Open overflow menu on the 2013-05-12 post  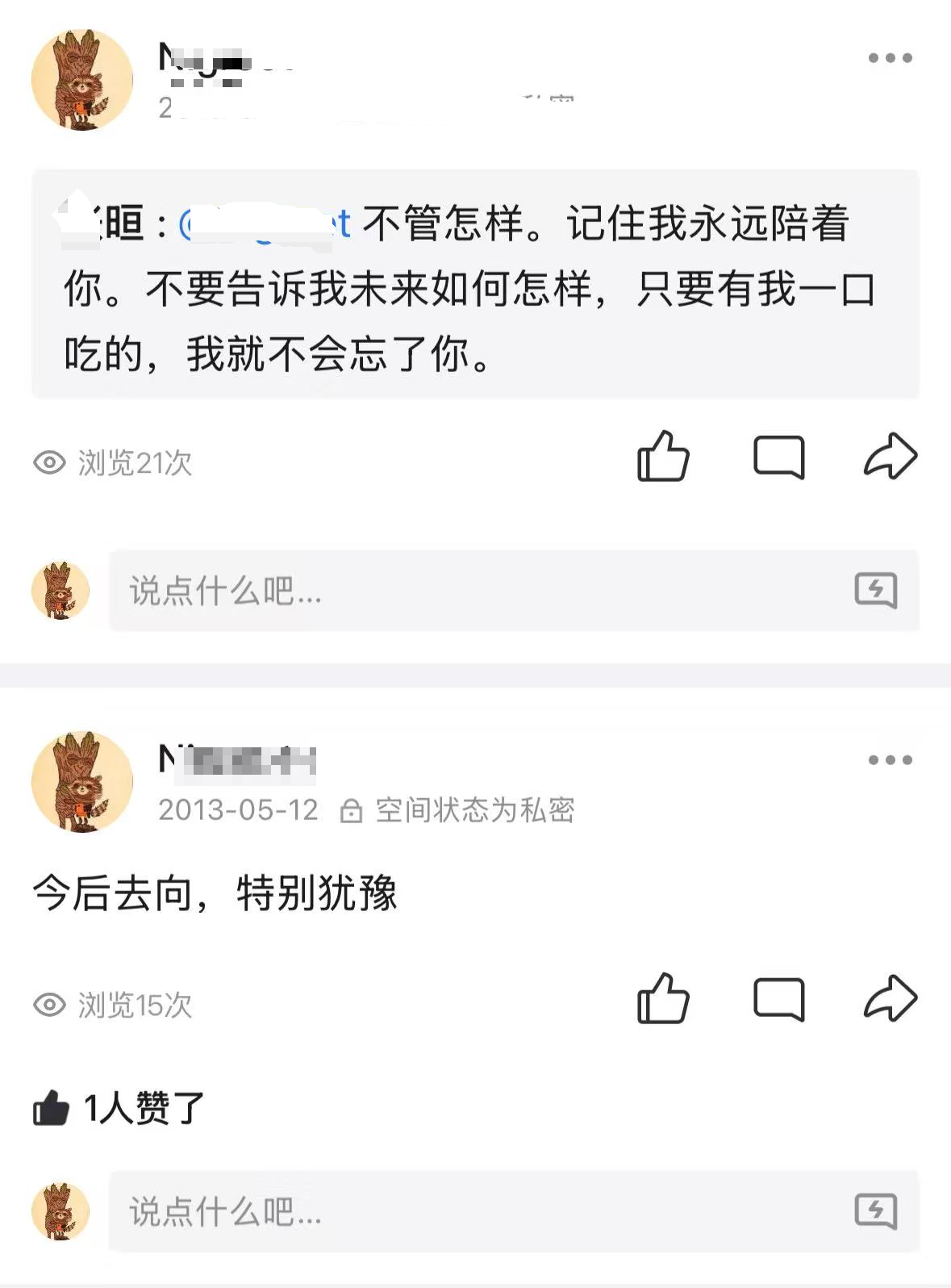[x=890, y=760]
